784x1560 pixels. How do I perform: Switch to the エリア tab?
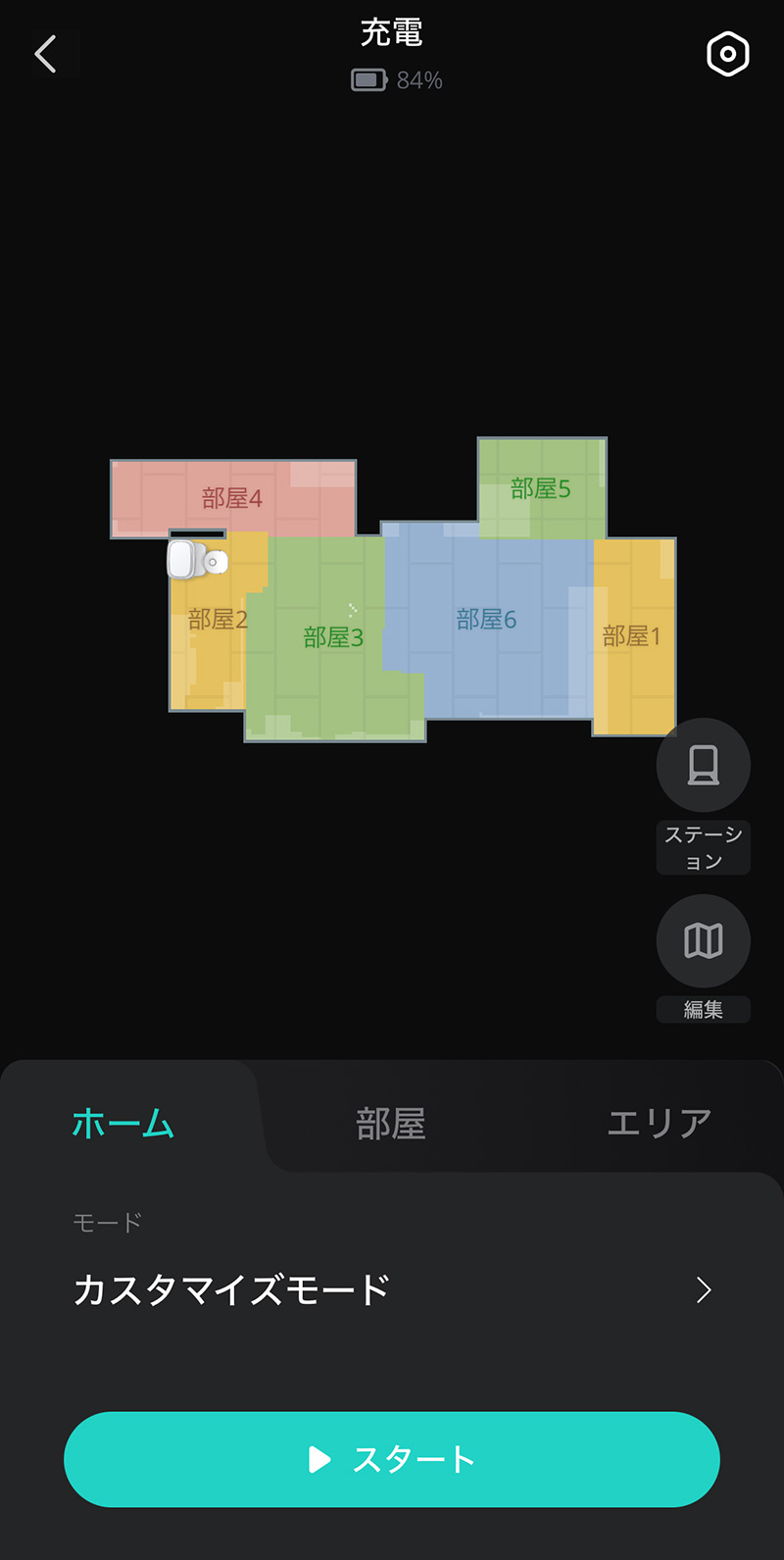click(x=659, y=1124)
